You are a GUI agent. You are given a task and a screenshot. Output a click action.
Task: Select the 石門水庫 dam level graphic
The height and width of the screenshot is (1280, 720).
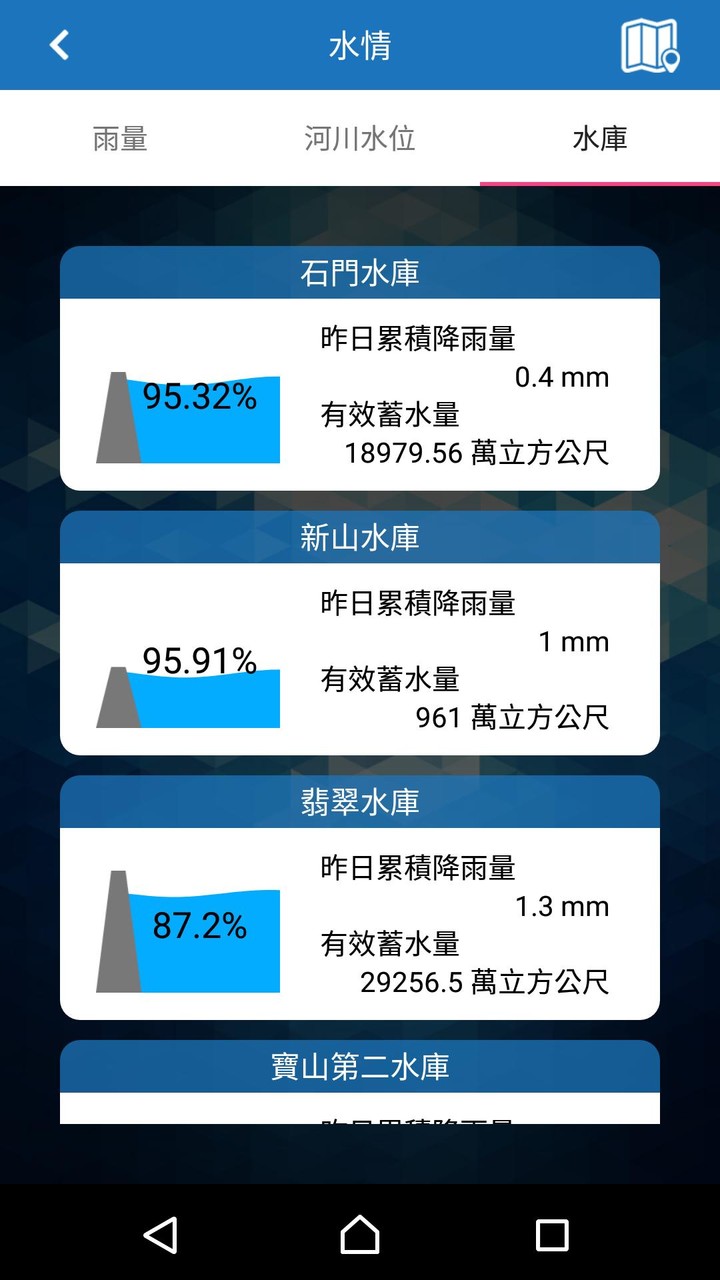(x=190, y=418)
